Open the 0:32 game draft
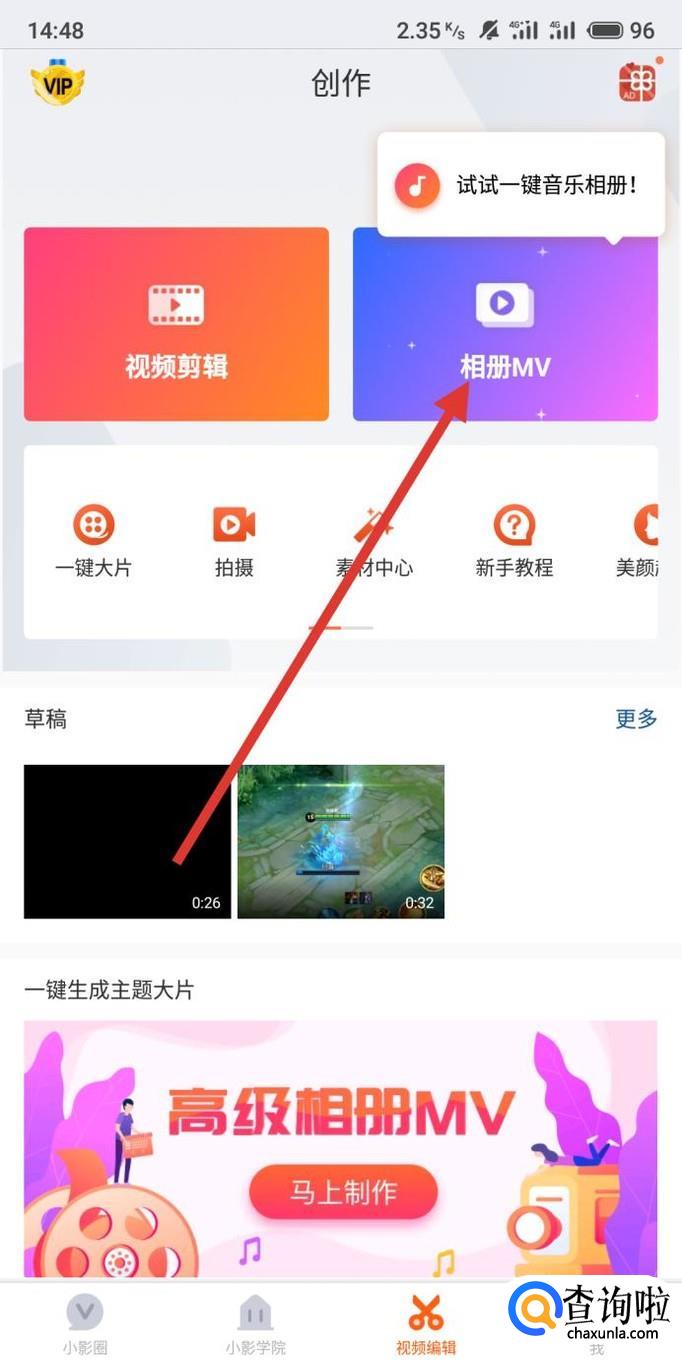 [x=341, y=841]
